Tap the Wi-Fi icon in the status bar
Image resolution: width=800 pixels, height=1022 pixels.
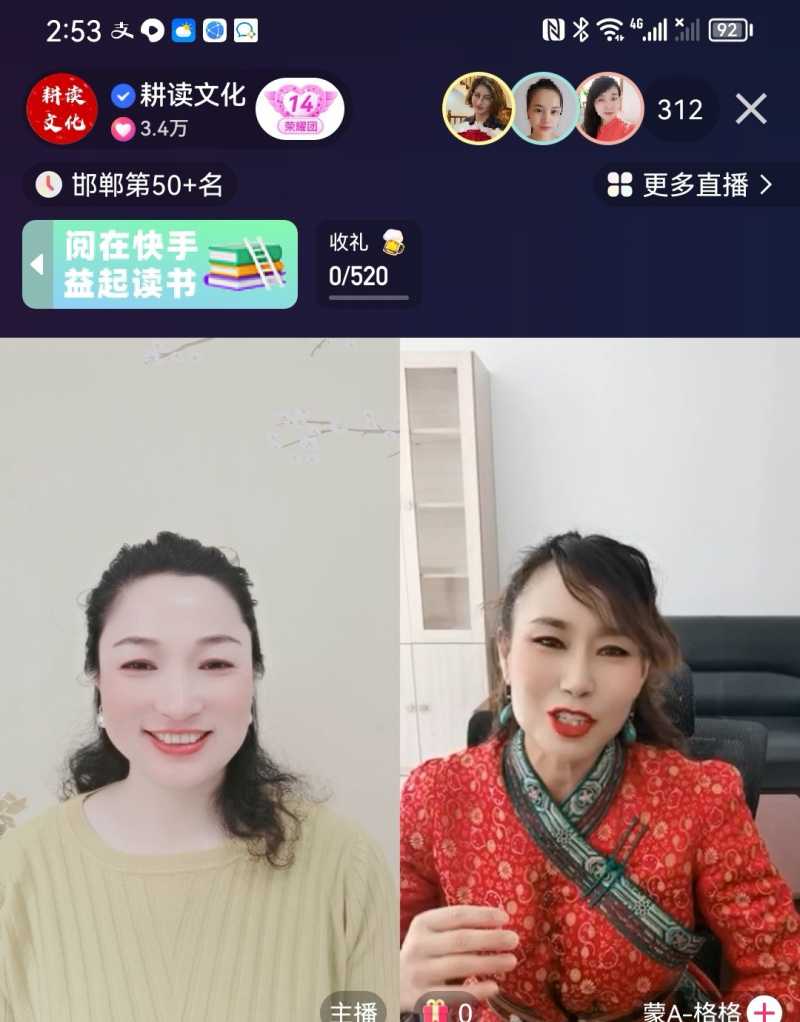[611, 30]
